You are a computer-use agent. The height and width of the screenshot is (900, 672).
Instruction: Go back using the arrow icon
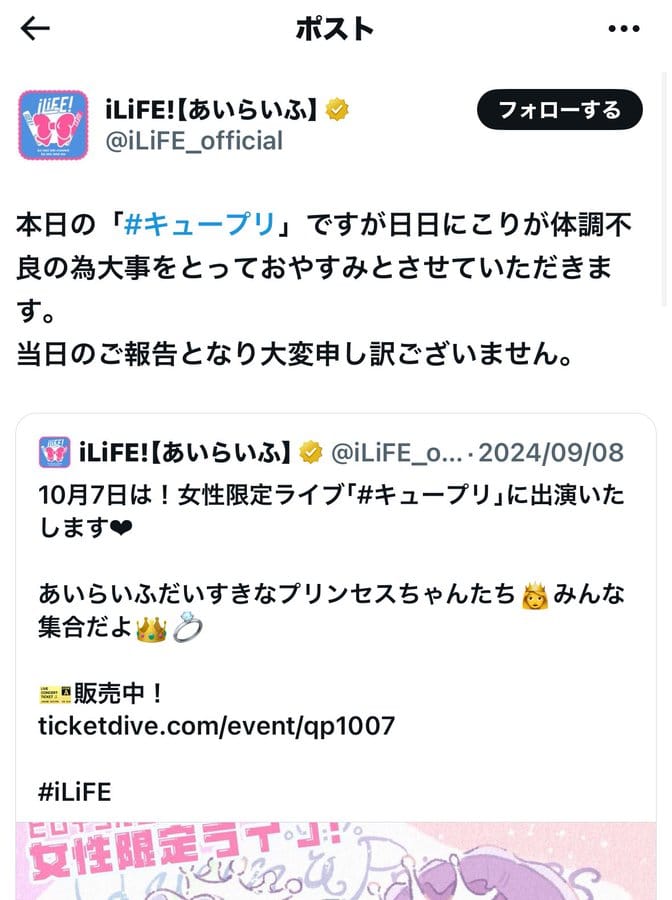pyautogui.click(x=35, y=28)
